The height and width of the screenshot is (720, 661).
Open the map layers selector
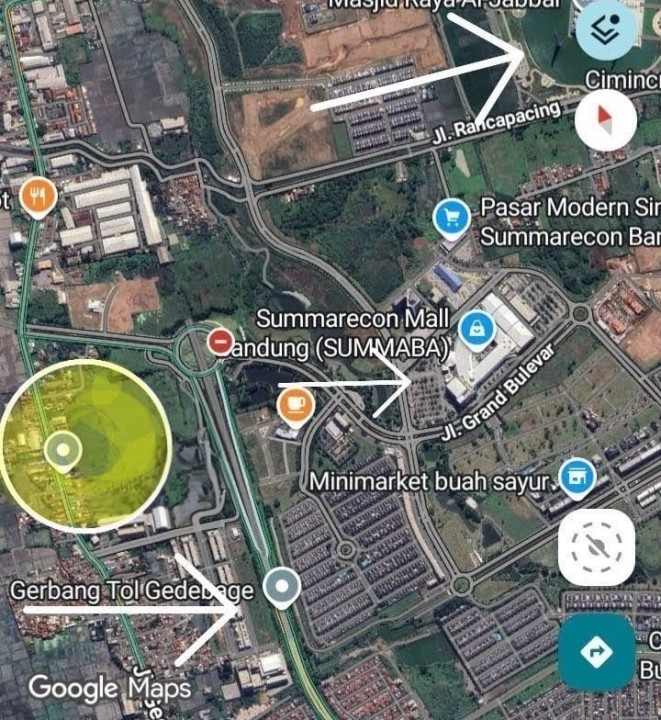click(x=606, y=30)
